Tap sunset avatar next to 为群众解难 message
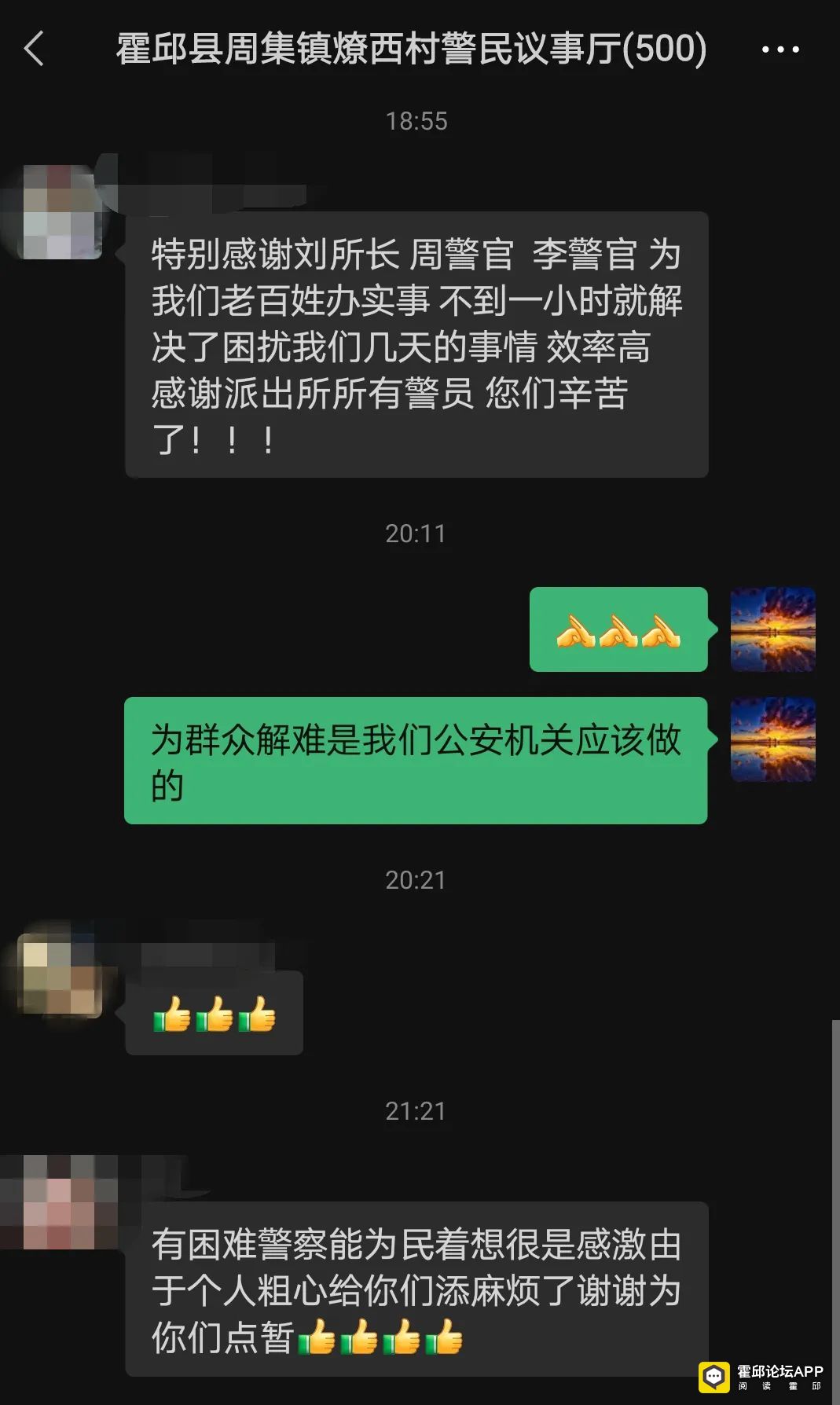Screen dimensions: 840x1405 [x=772, y=739]
